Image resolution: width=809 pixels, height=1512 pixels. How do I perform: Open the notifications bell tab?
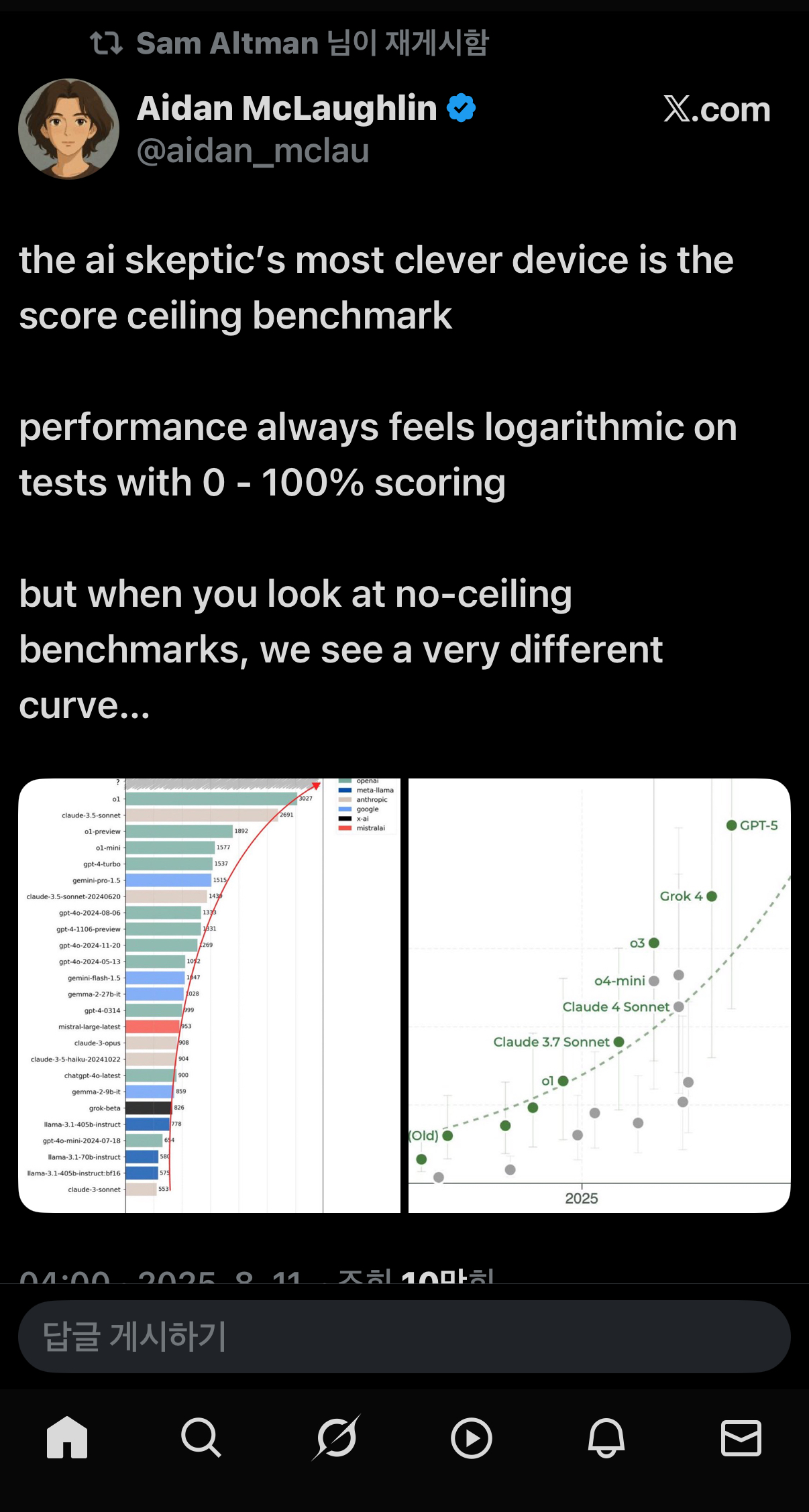[x=606, y=1438]
